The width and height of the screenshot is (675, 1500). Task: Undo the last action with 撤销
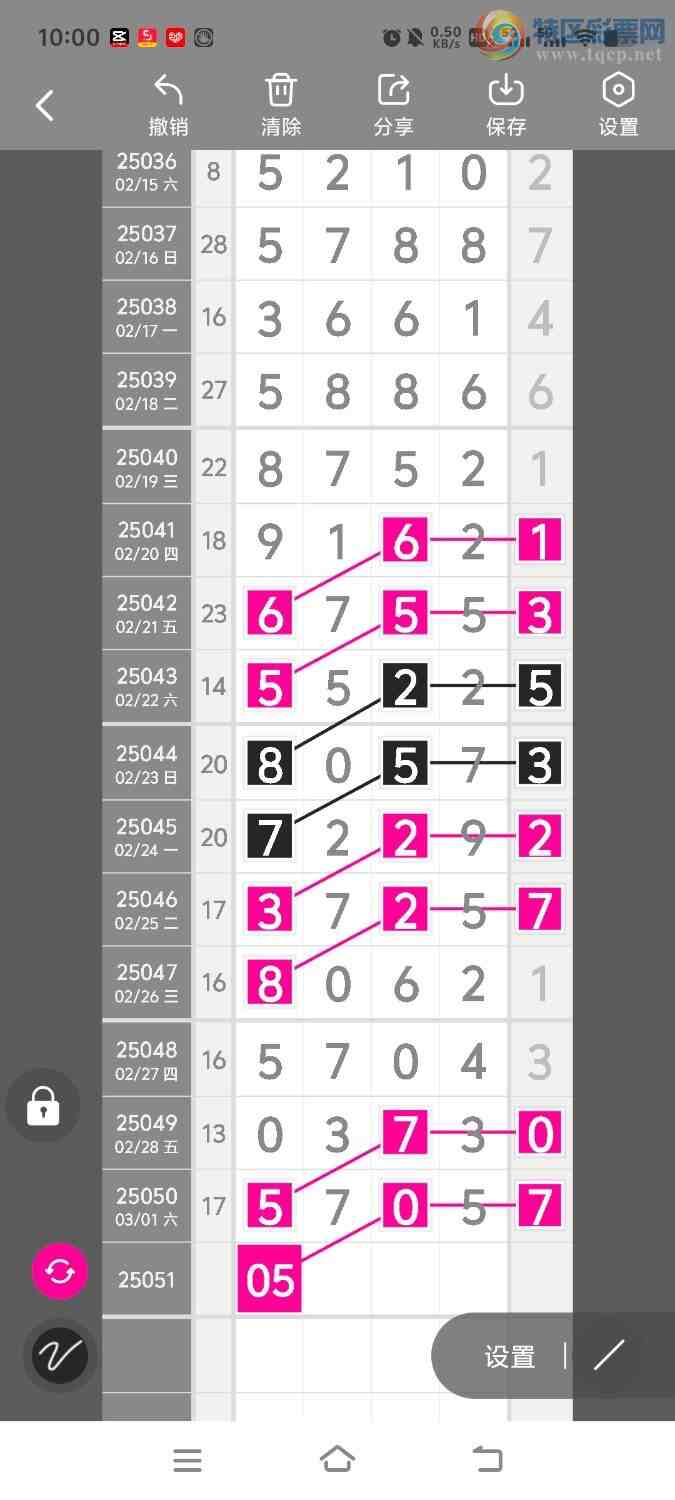pyautogui.click(x=168, y=105)
